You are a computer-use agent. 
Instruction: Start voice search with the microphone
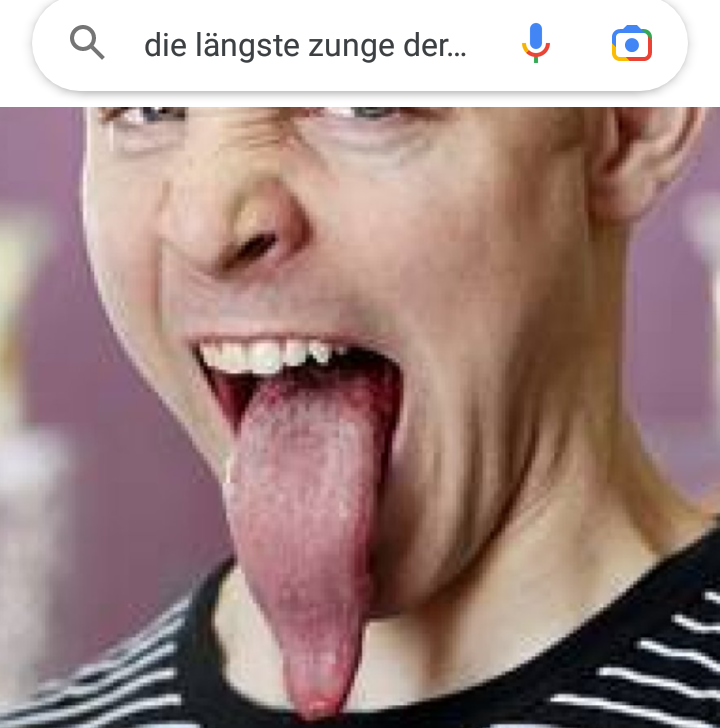[x=536, y=44]
